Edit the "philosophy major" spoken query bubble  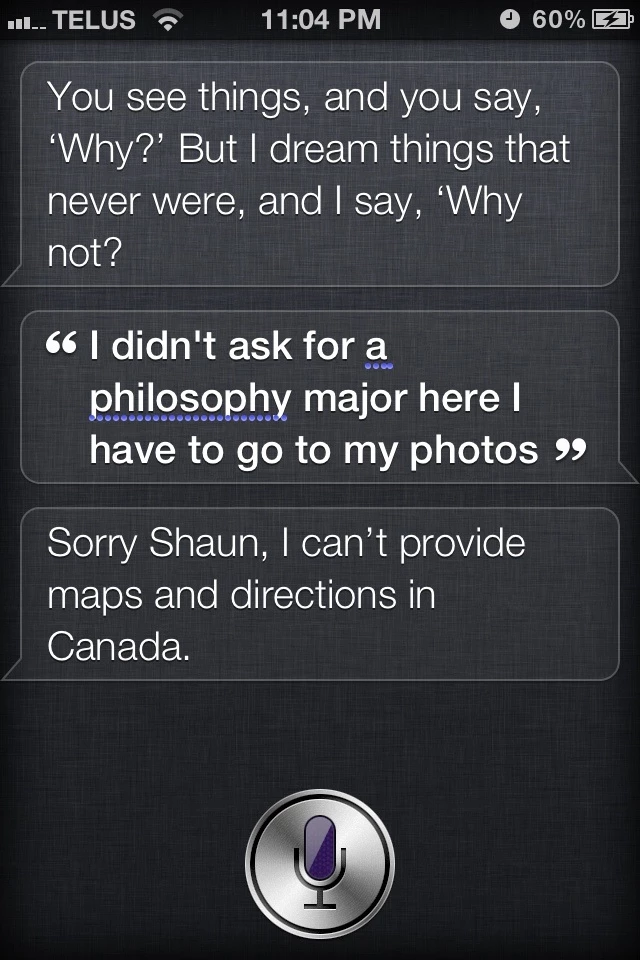click(318, 398)
